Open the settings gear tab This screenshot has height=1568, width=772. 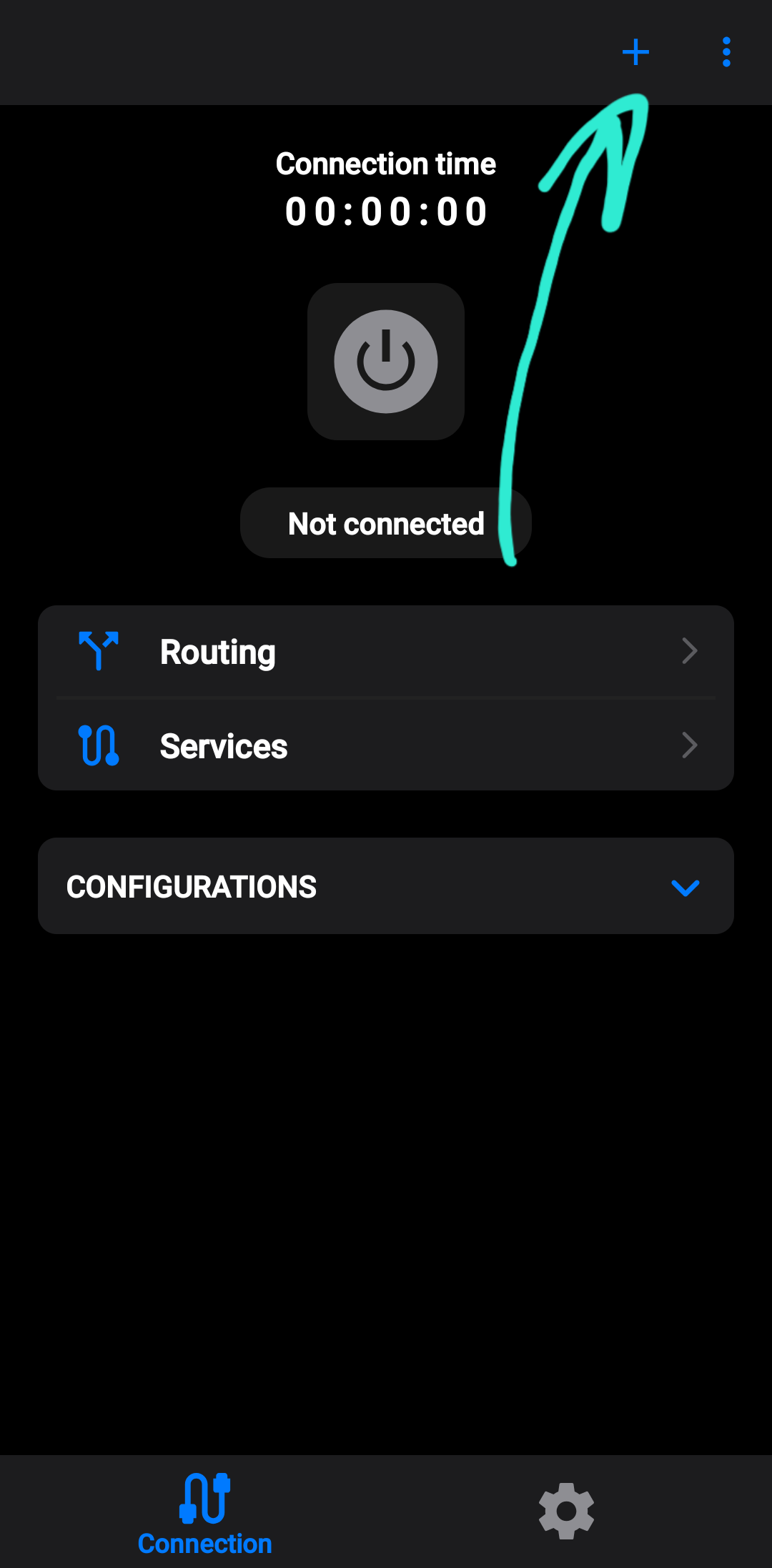click(x=566, y=1511)
